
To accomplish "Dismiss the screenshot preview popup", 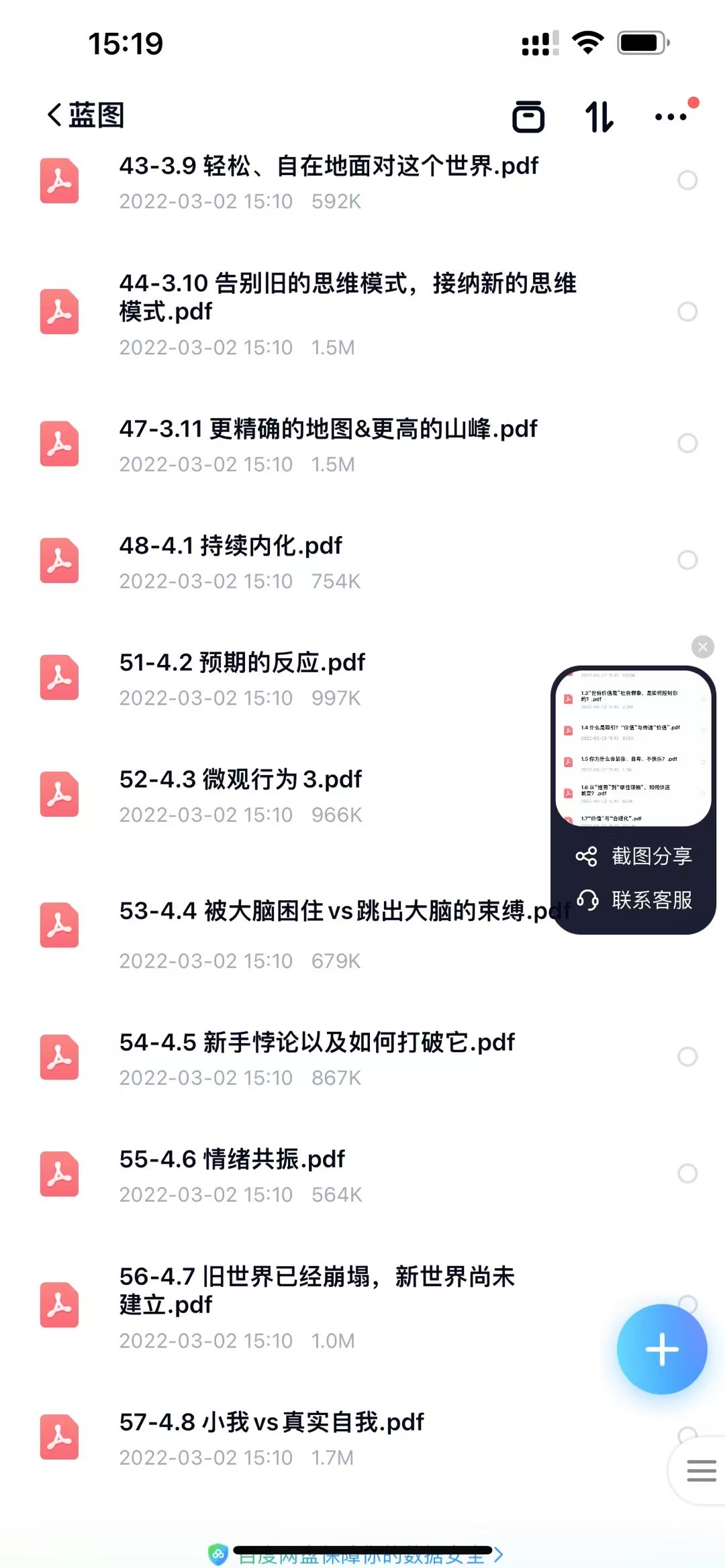I will 702,647.
